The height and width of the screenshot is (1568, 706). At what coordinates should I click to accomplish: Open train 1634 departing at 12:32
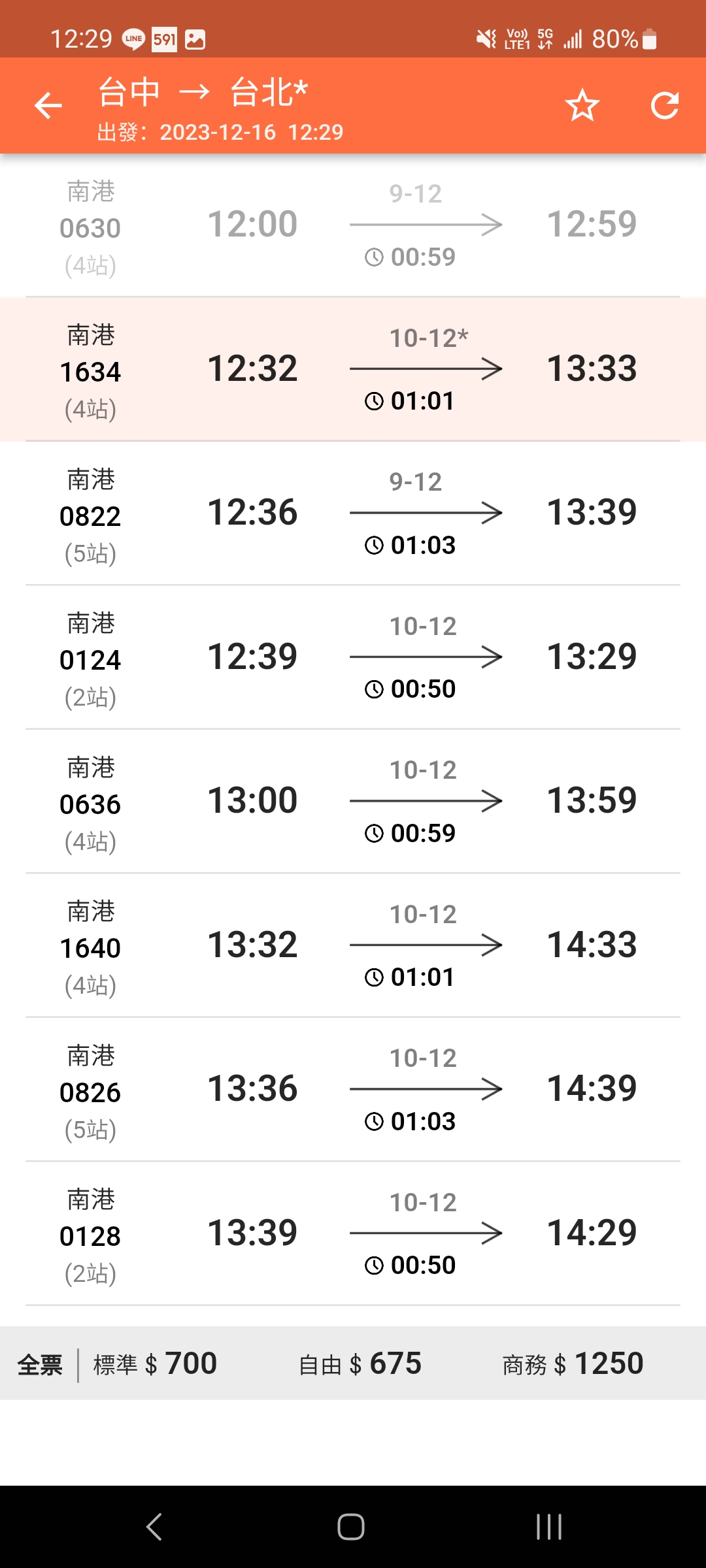pyautogui.click(x=353, y=369)
